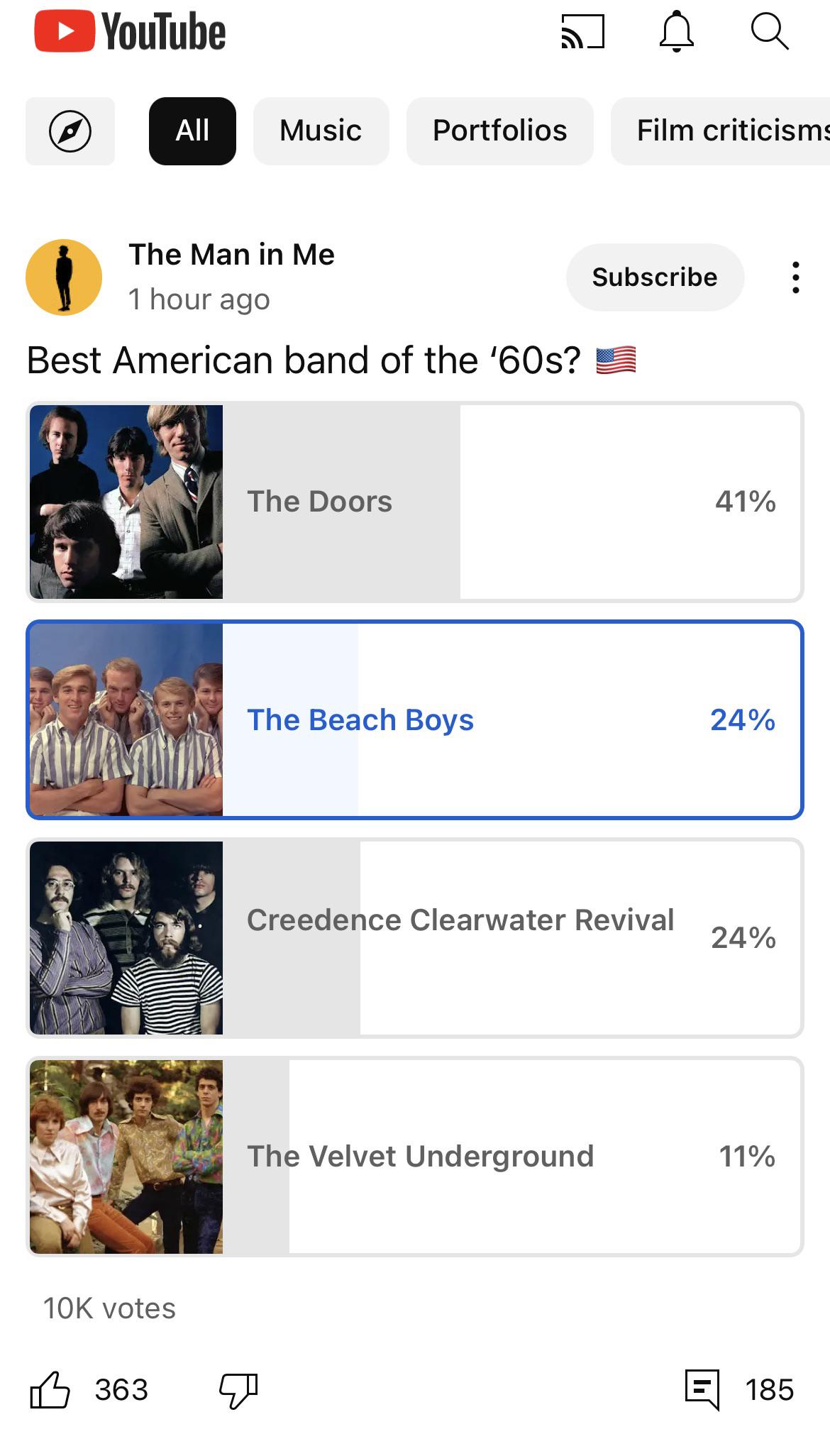Tap the YouTube logo to go home
This screenshot has height=1456, width=830.
pos(131,32)
